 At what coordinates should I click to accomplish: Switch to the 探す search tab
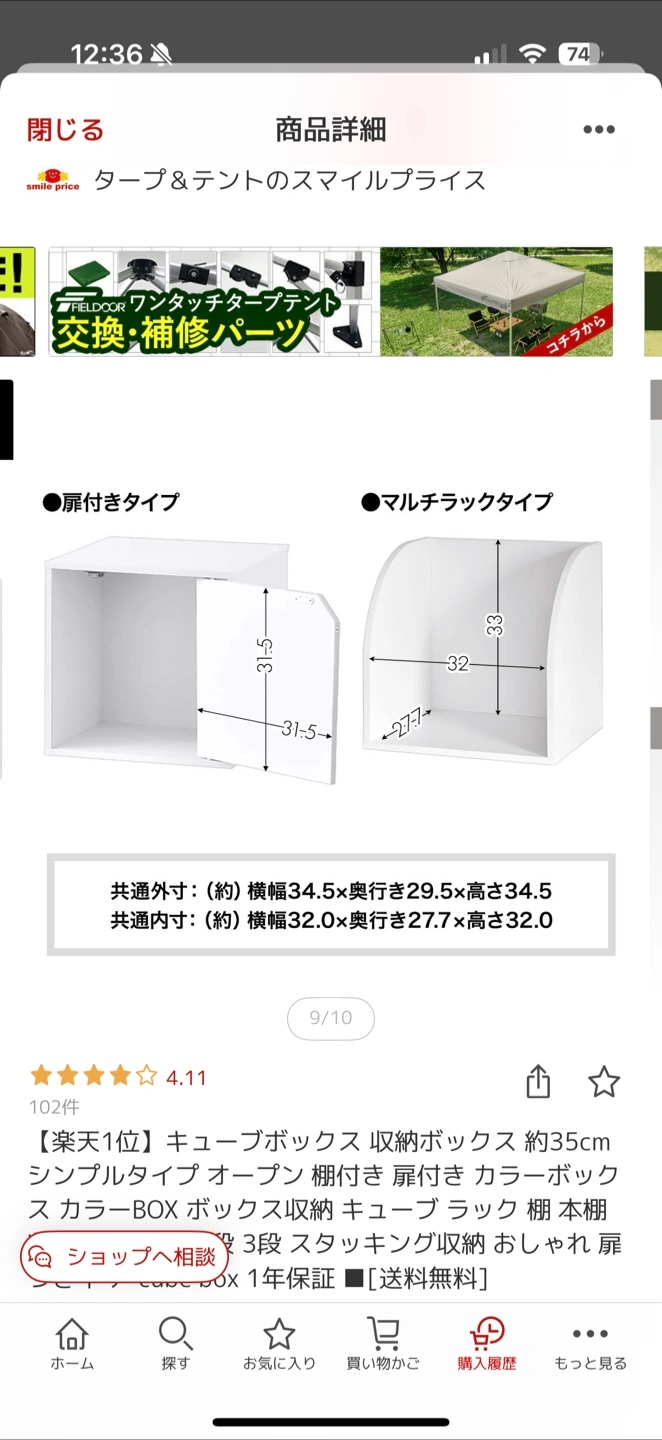coord(176,1343)
